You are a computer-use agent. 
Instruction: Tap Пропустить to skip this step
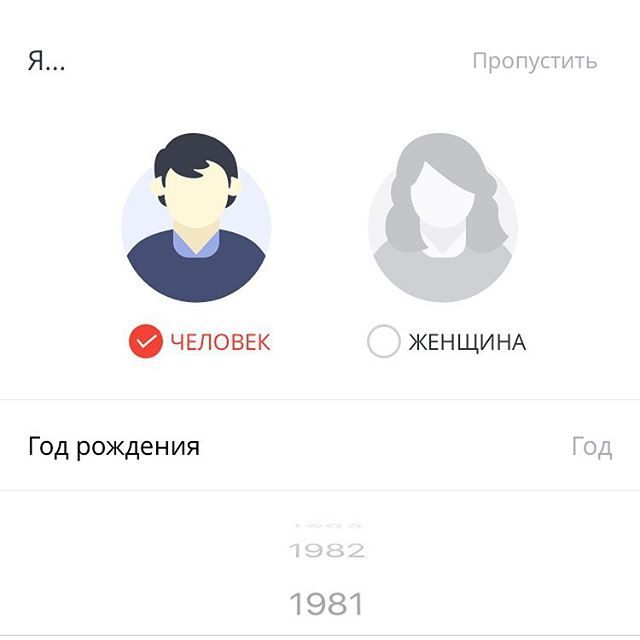coord(534,61)
